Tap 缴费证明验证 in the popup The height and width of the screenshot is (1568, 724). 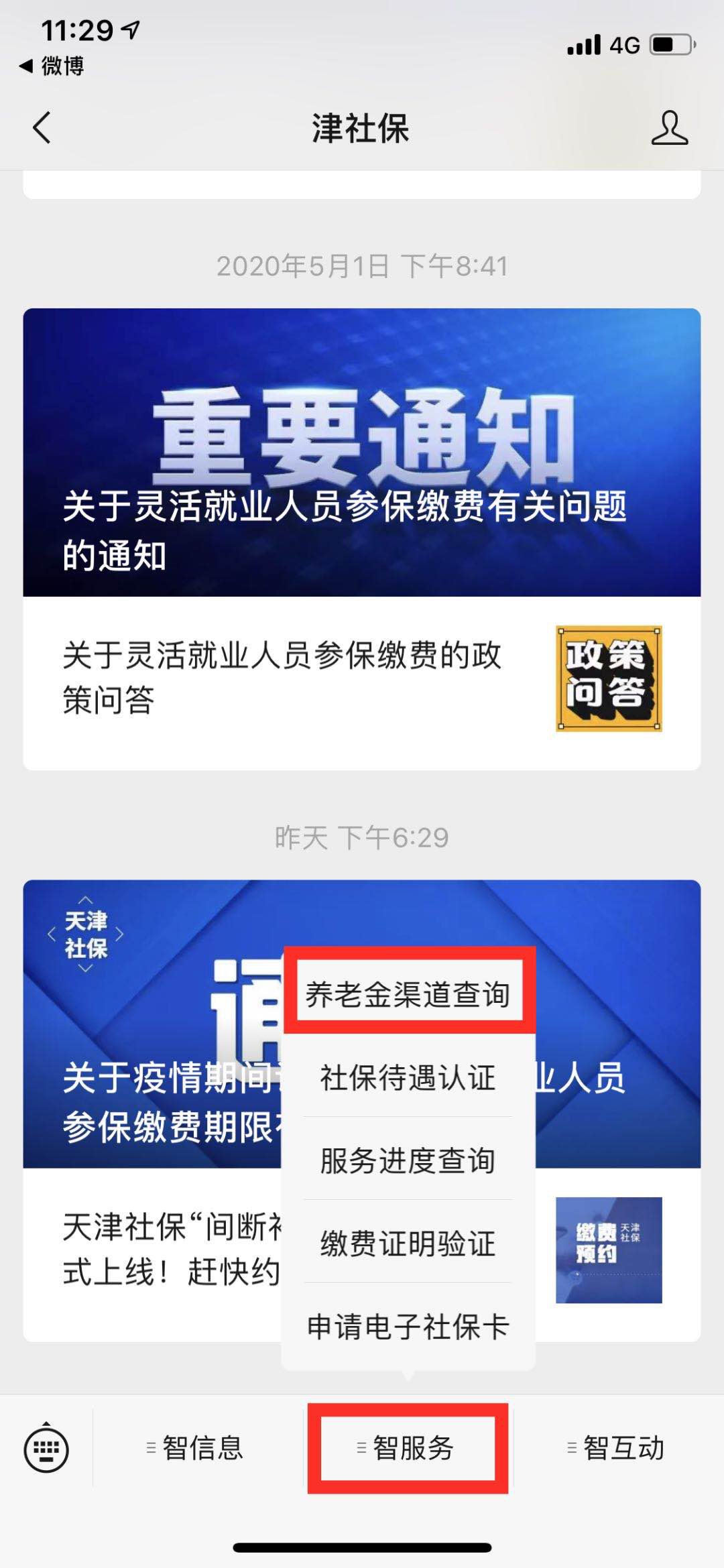click(408, 1244)
